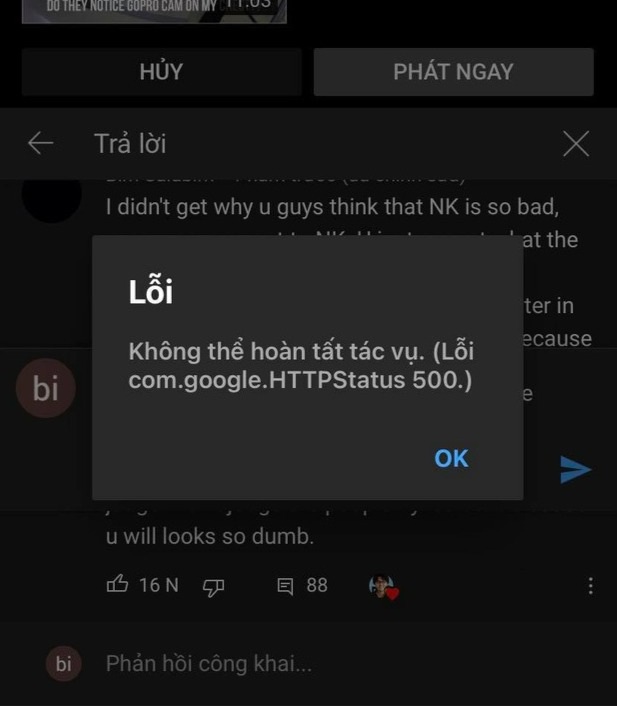Close the Trả lời replies panel

pyautogui.click(x=576, y=144)
